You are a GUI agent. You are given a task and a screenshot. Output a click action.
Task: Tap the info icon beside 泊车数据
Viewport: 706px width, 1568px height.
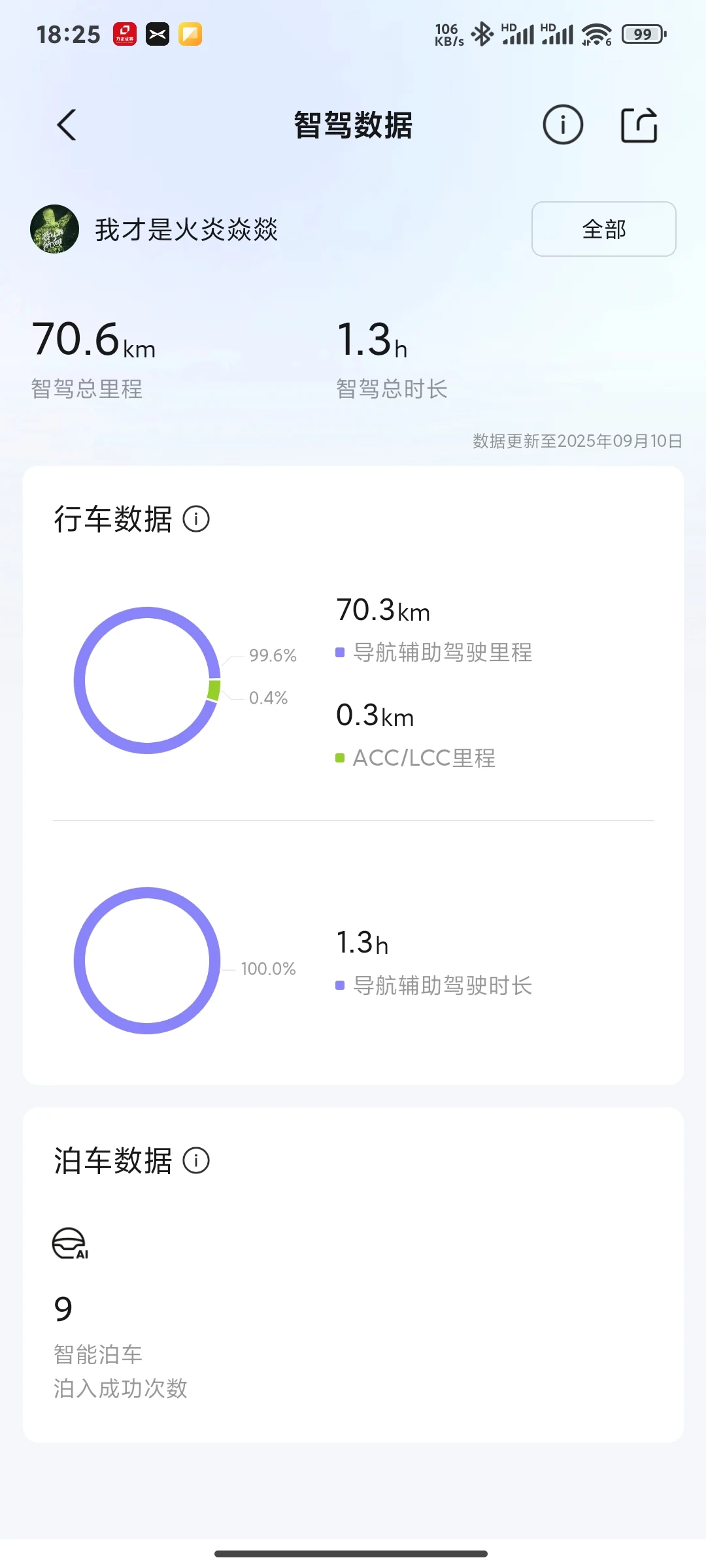click(x=196, y=1161)
